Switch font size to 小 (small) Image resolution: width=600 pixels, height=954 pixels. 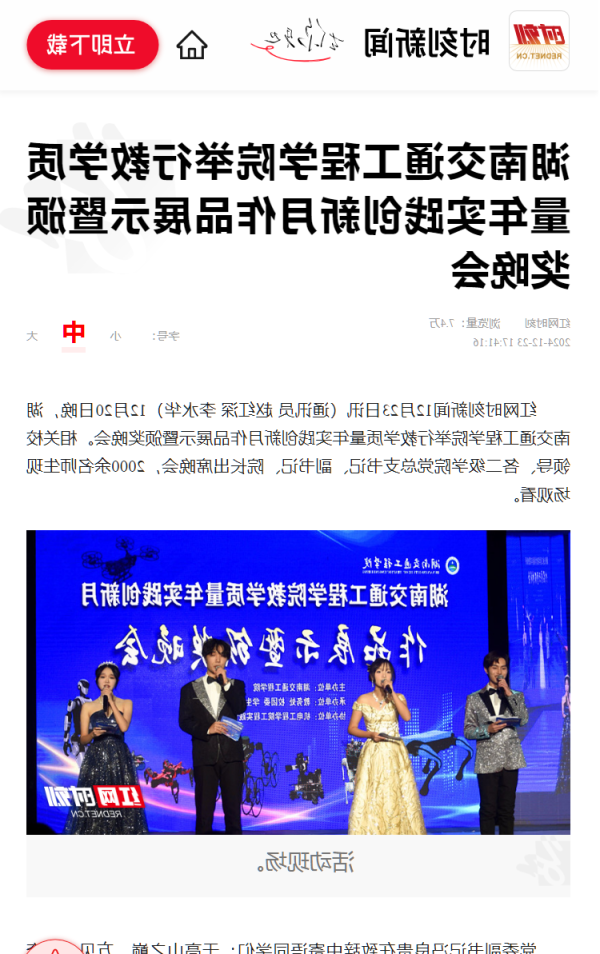(x=115, y=336)
